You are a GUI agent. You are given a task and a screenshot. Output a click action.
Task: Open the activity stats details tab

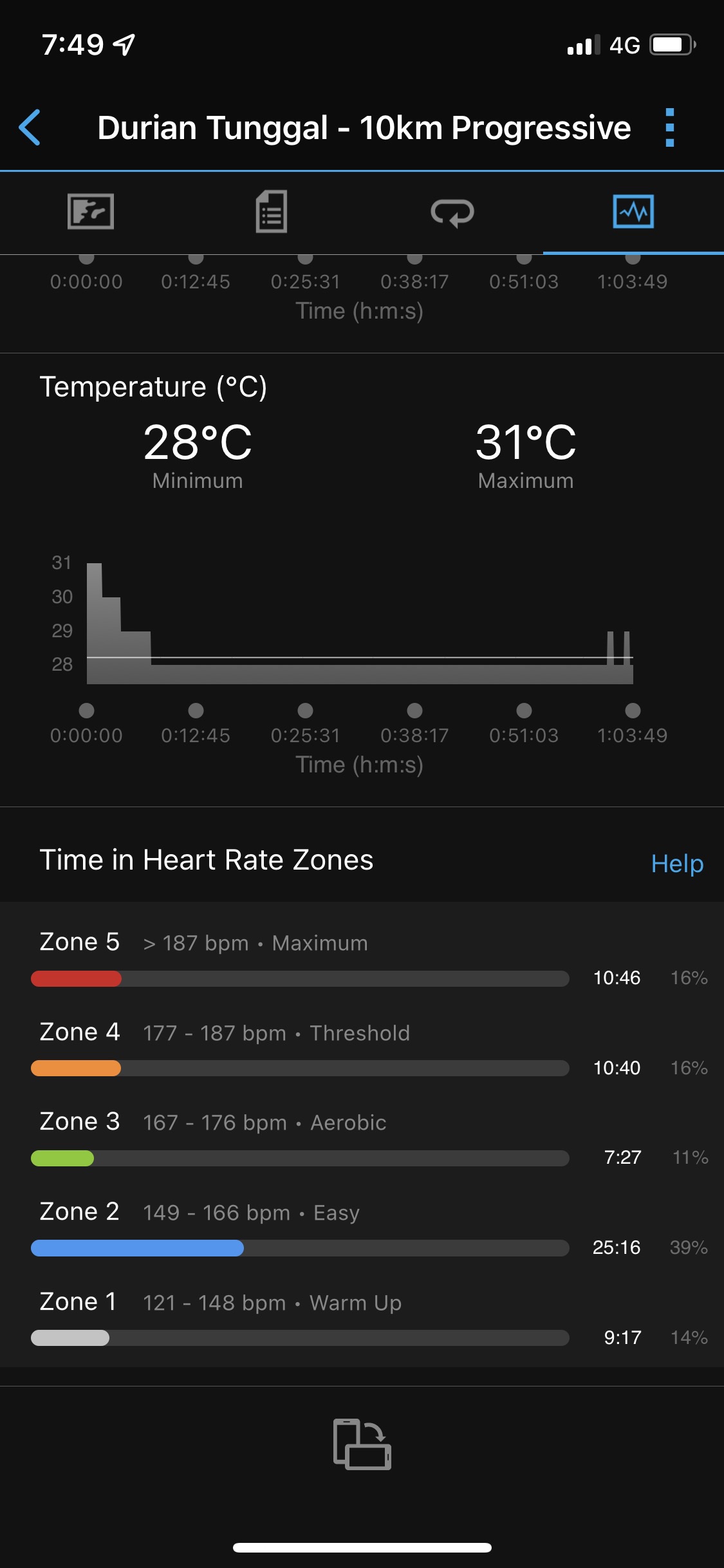click(x=272, y=212)
